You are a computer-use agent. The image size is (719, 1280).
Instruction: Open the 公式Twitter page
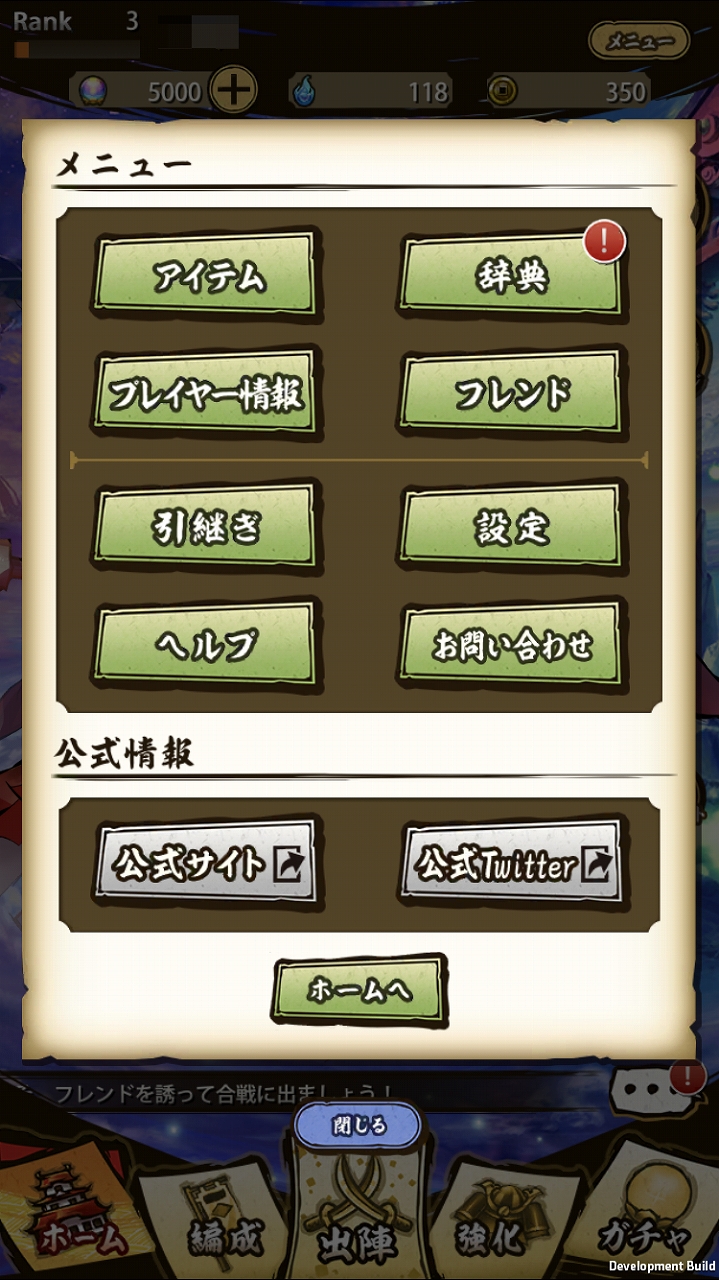coord(512,862)
